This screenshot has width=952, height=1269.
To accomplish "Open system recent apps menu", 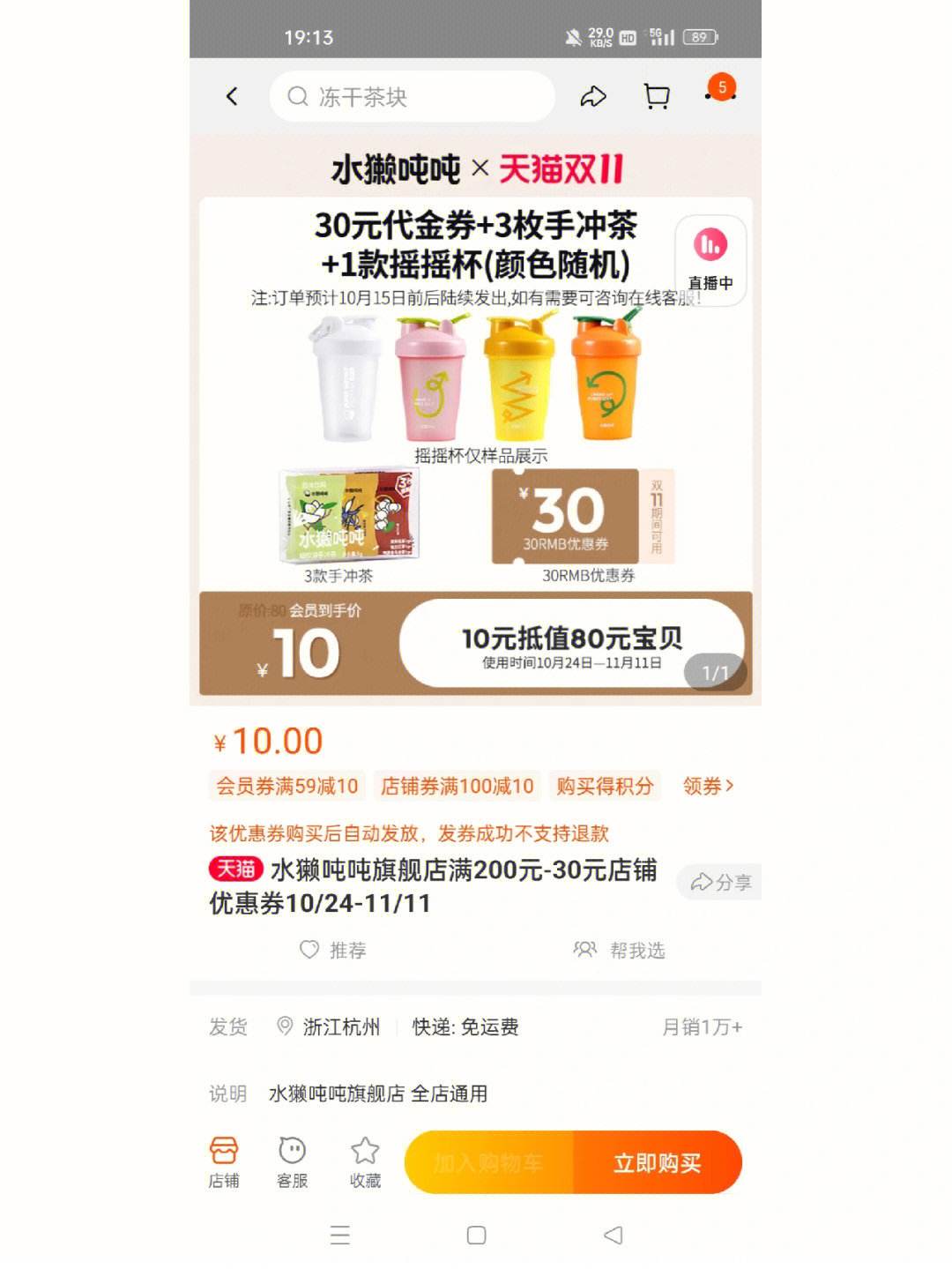I will point(340,1235).
